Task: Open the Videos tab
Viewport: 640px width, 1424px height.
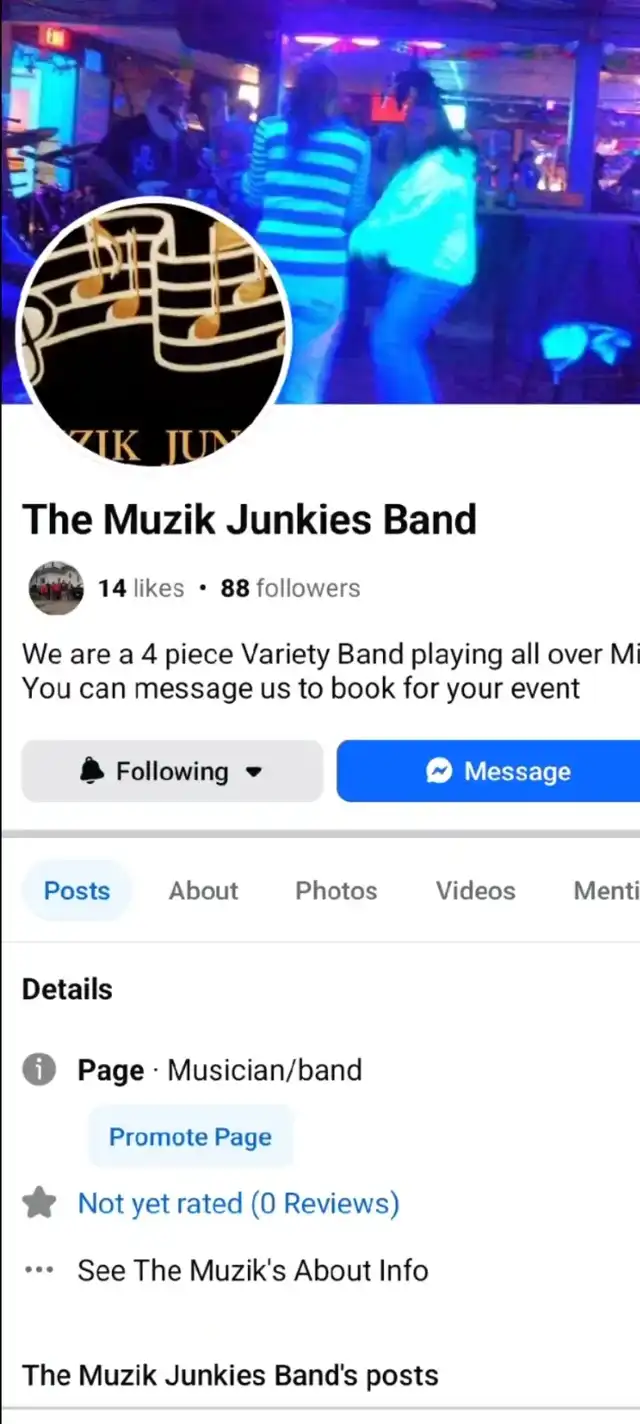Action: (x=475, y=890)
